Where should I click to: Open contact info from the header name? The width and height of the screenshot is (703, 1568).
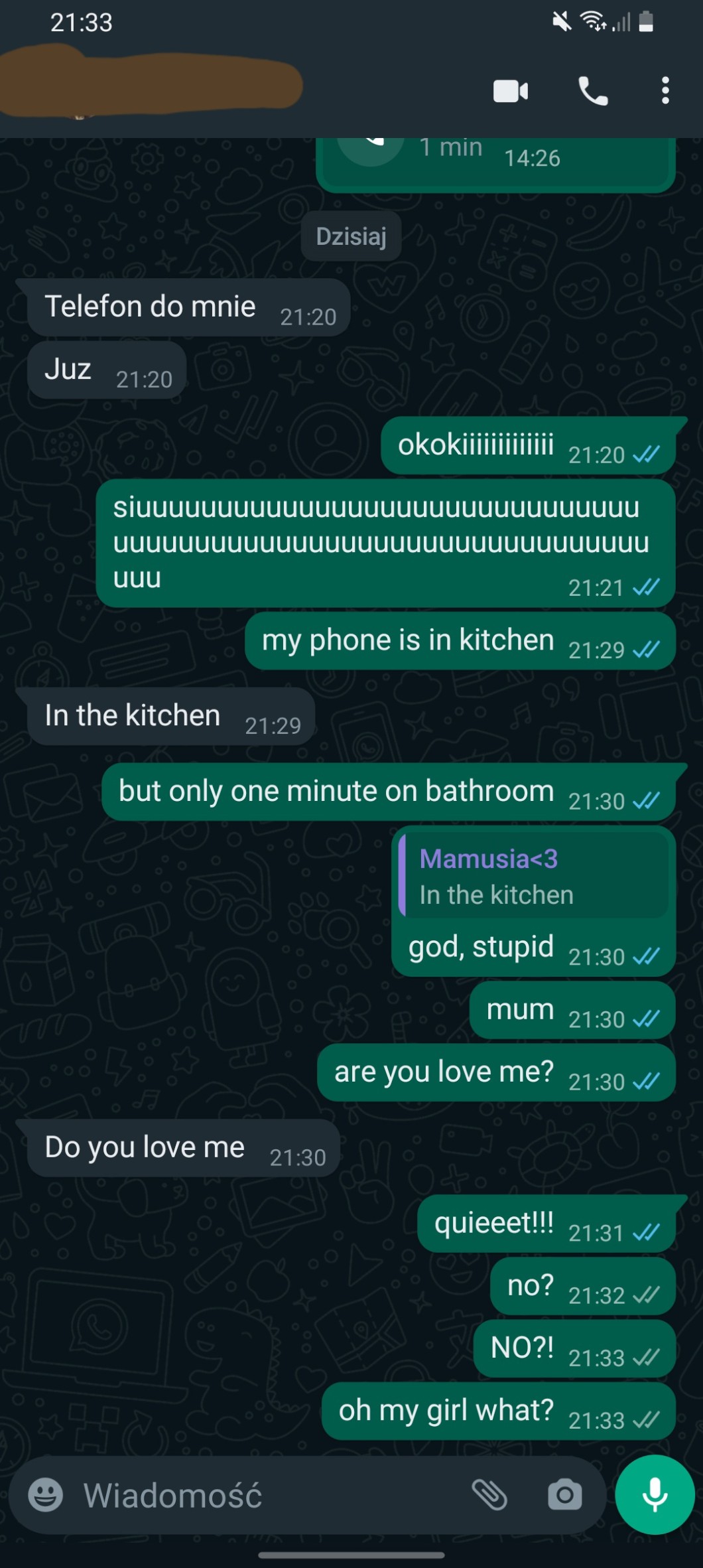pyautogui.click(x=153, y=84)
